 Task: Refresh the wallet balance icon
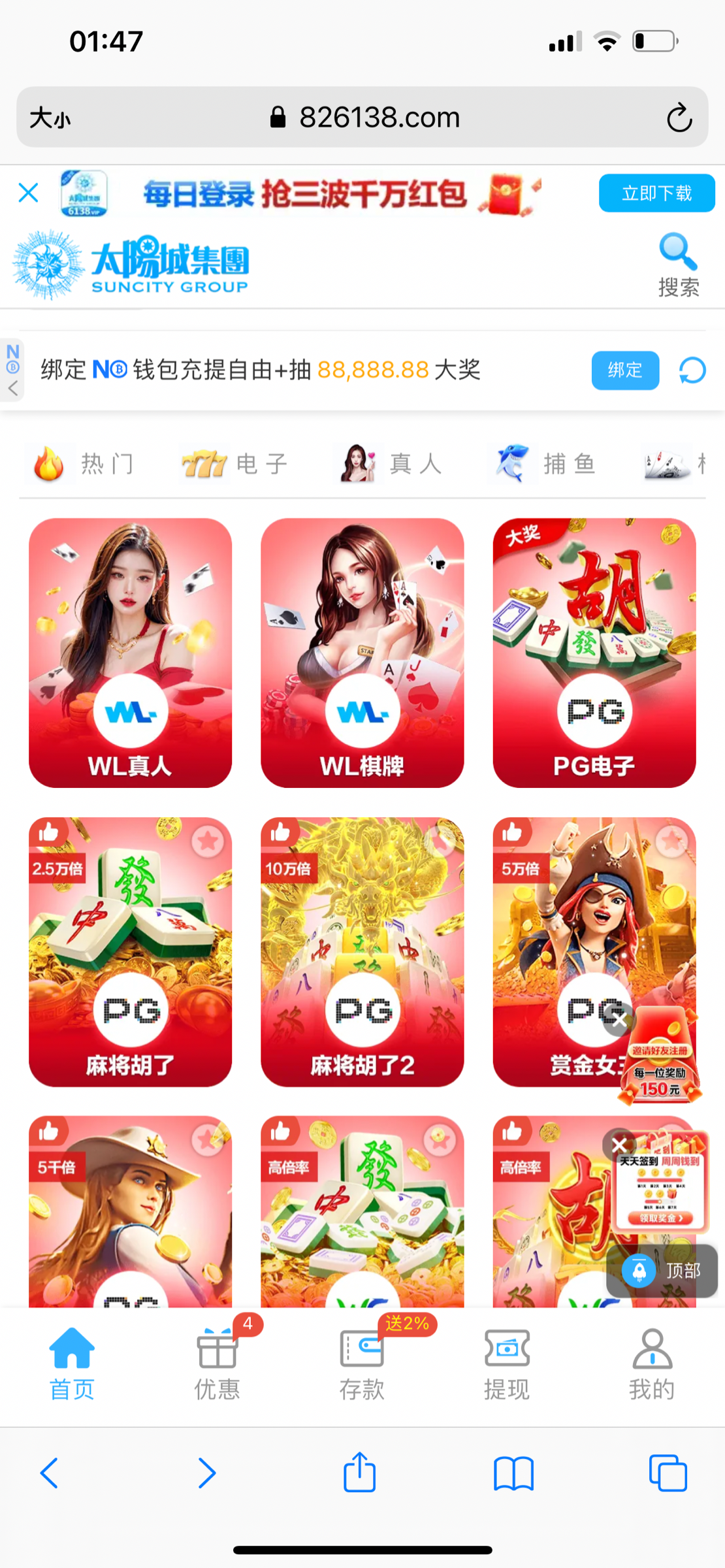pos(692,370)
